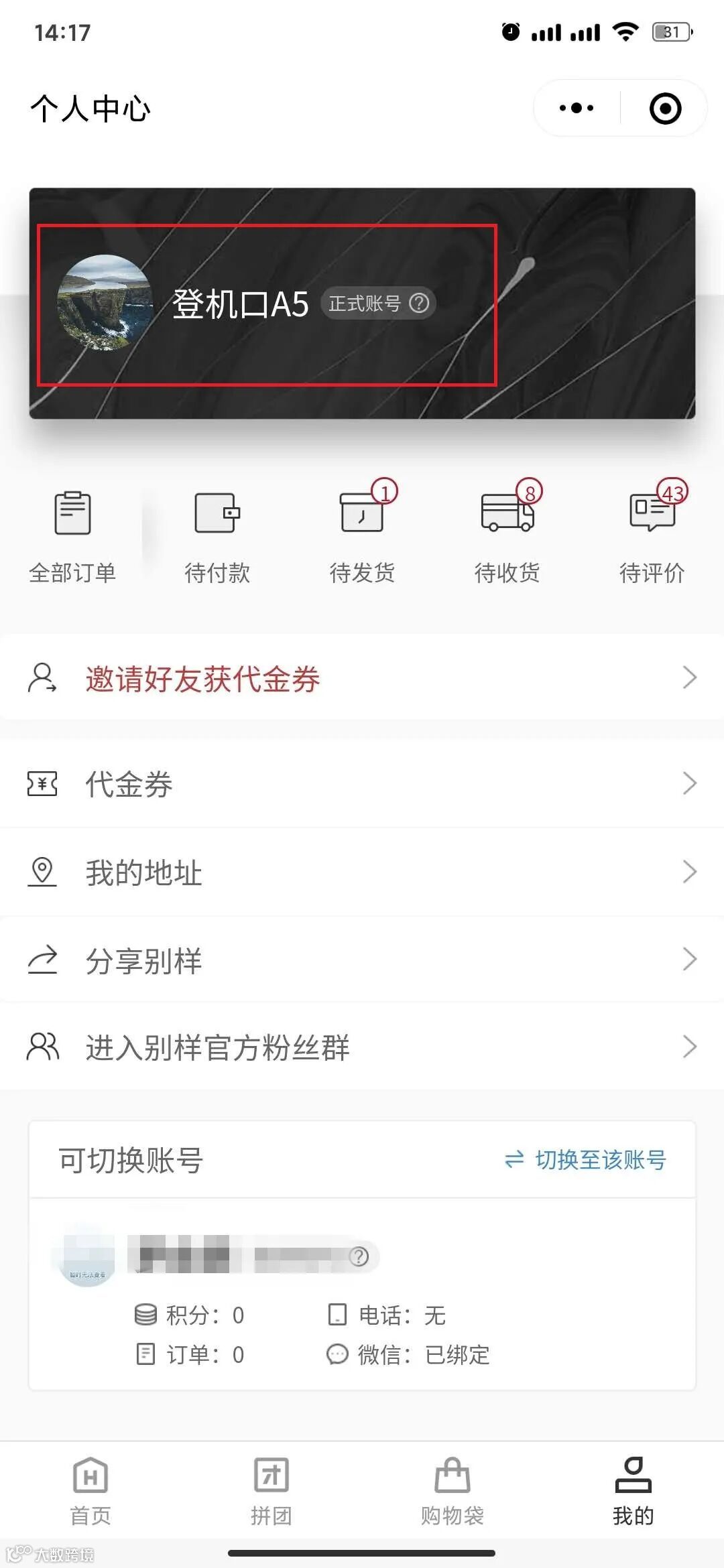
Task: Enter 进入别样官方粉丝群
Action: 362,1047
